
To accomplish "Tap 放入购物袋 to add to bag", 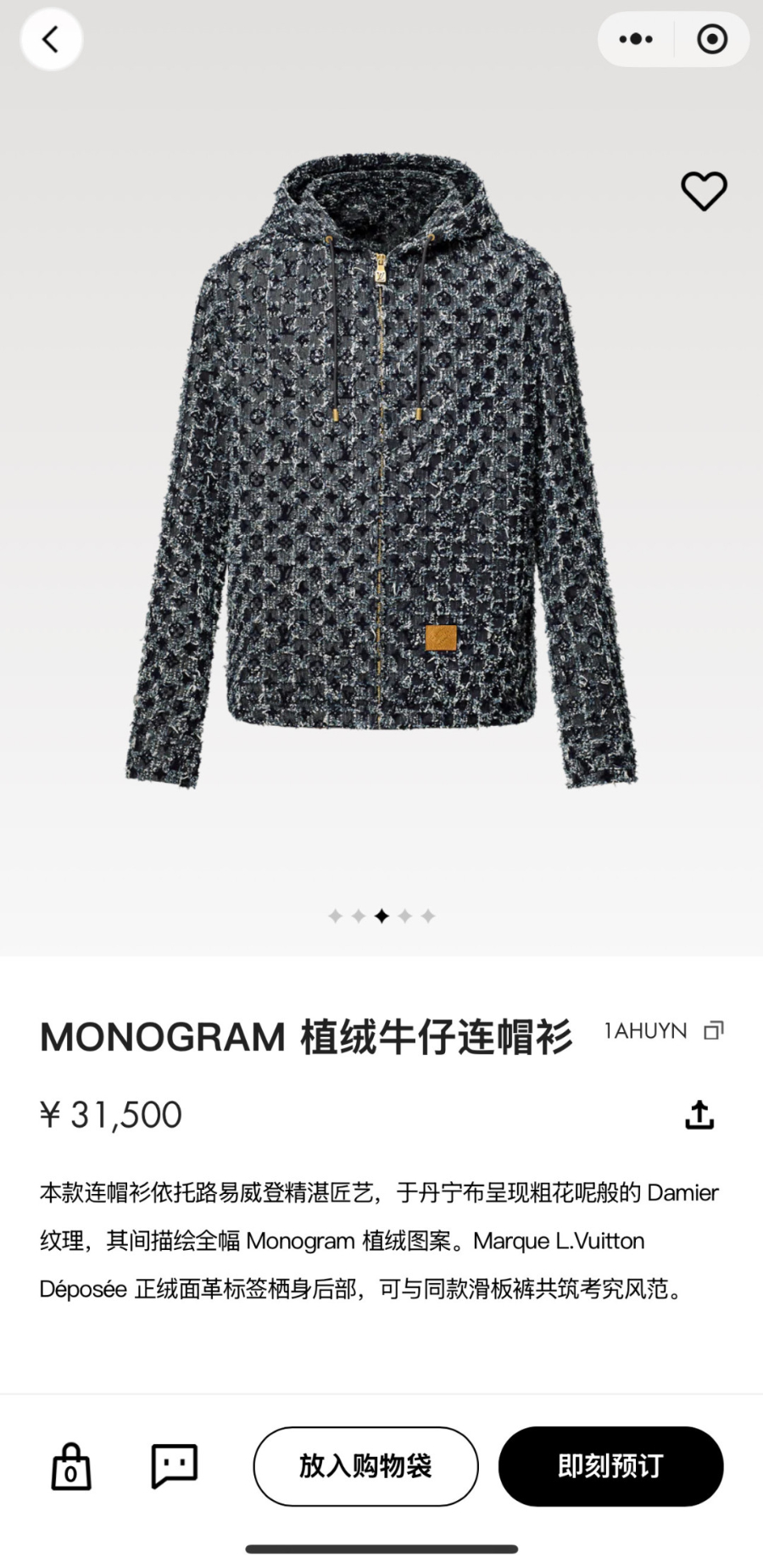I will (x=365, y=1466).
